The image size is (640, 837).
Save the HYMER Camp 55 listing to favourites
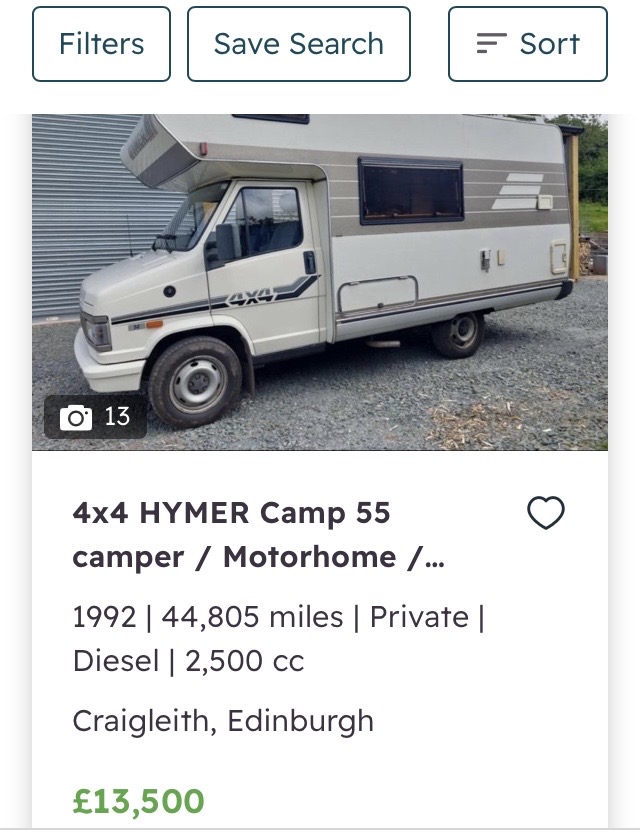tap(545, 513)
